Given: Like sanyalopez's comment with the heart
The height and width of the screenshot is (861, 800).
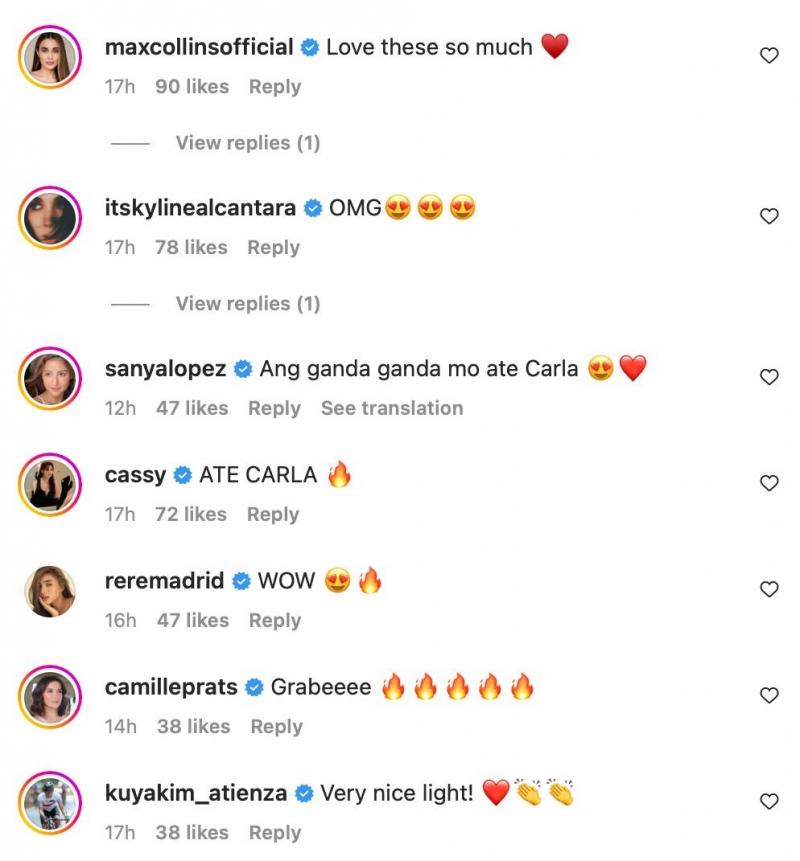Looking at the screenshot, I should click(769, 377).
